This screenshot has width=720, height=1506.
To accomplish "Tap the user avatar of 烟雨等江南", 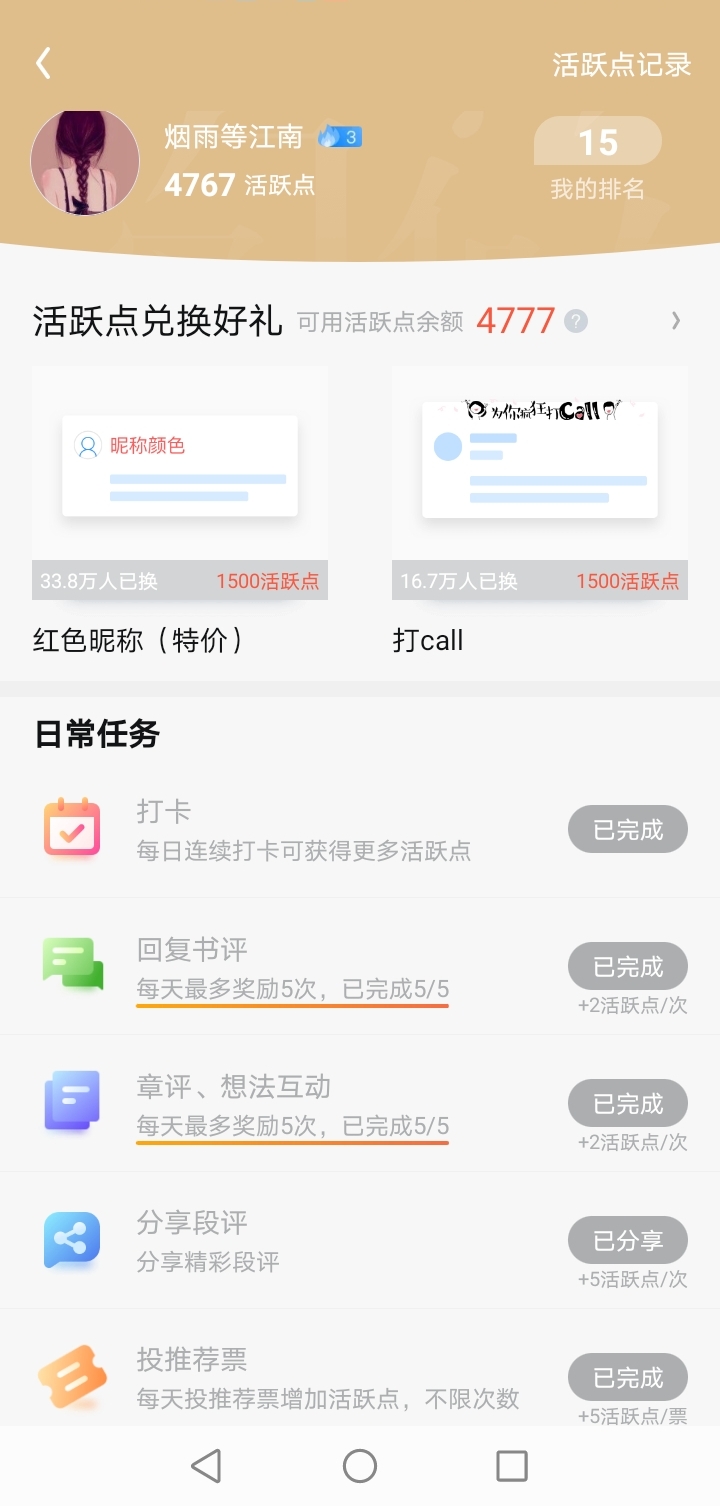I will click(x=85, y=163).
